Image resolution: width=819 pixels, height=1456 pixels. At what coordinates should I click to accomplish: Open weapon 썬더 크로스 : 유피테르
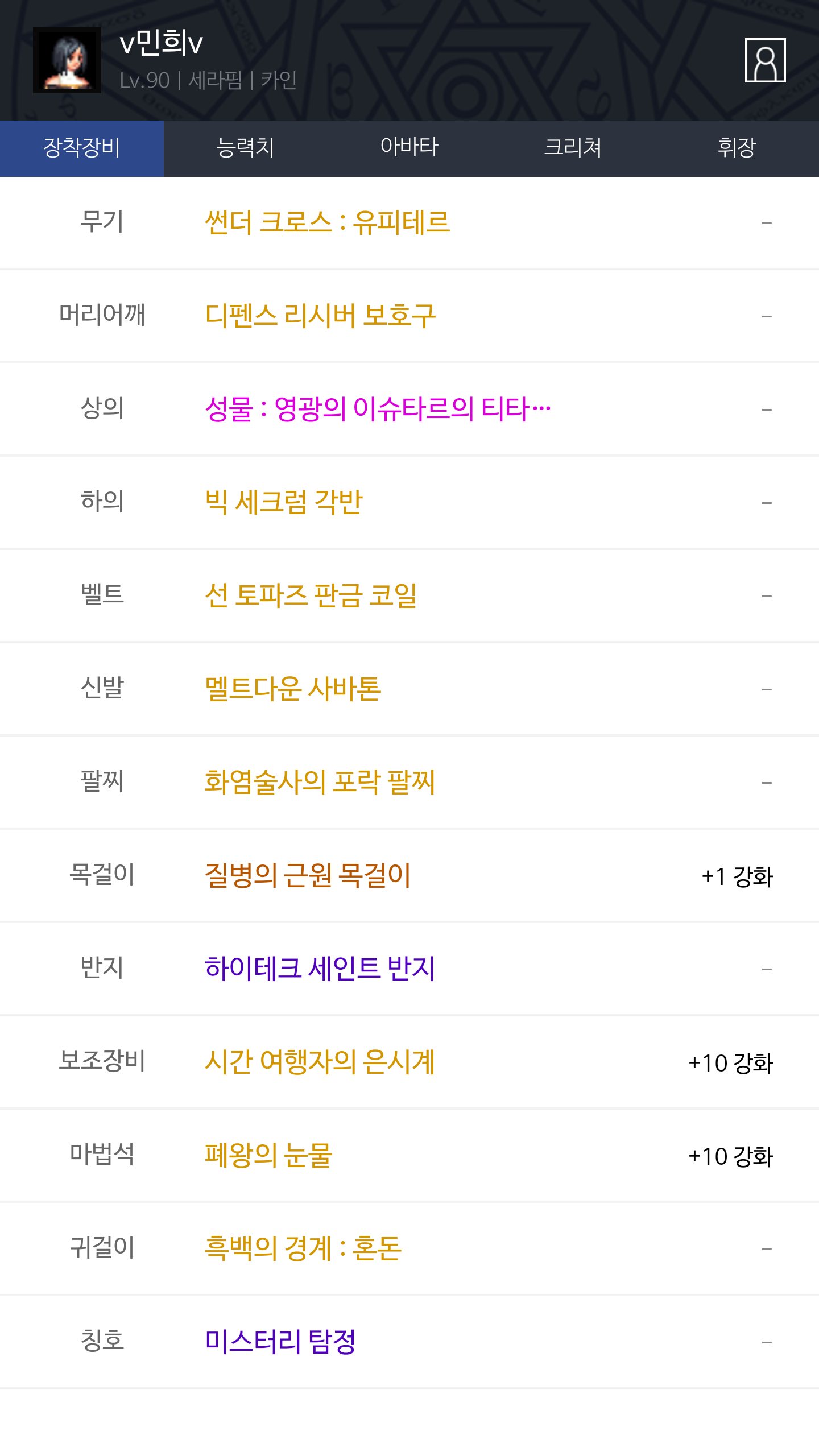pos(328,222)
